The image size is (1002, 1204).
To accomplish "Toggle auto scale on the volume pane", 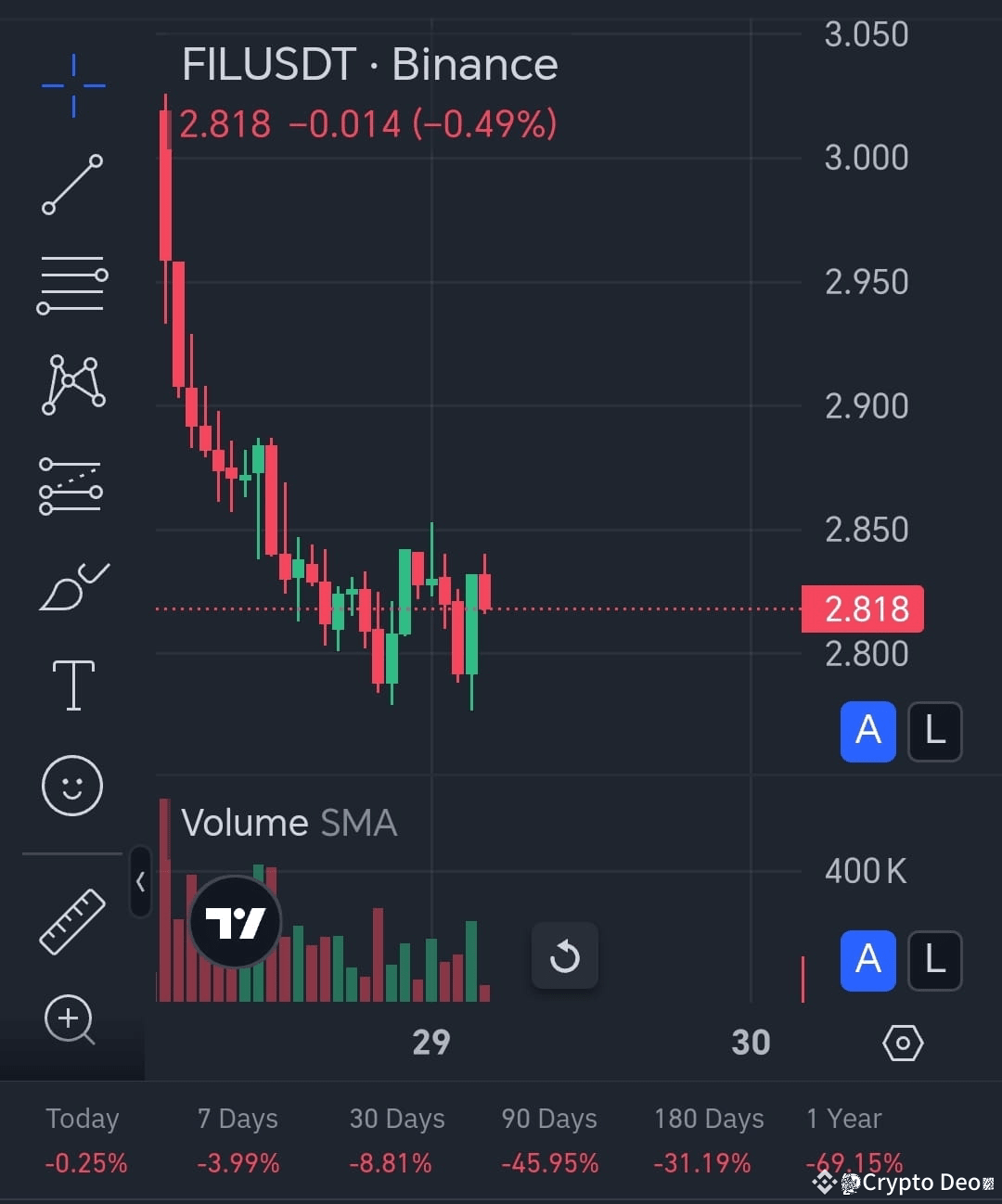I will [x=867, y=961].
